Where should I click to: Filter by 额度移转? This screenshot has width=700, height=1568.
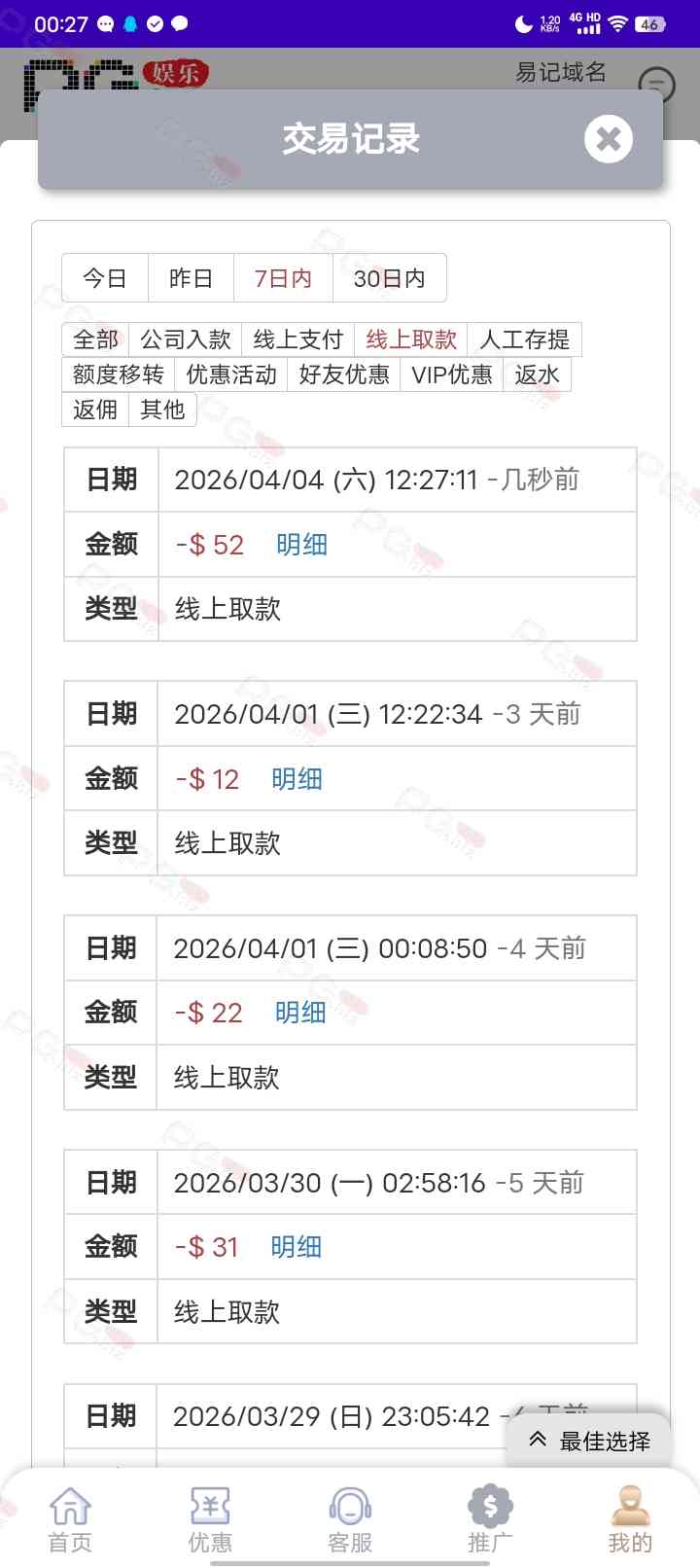click(118, 374)
